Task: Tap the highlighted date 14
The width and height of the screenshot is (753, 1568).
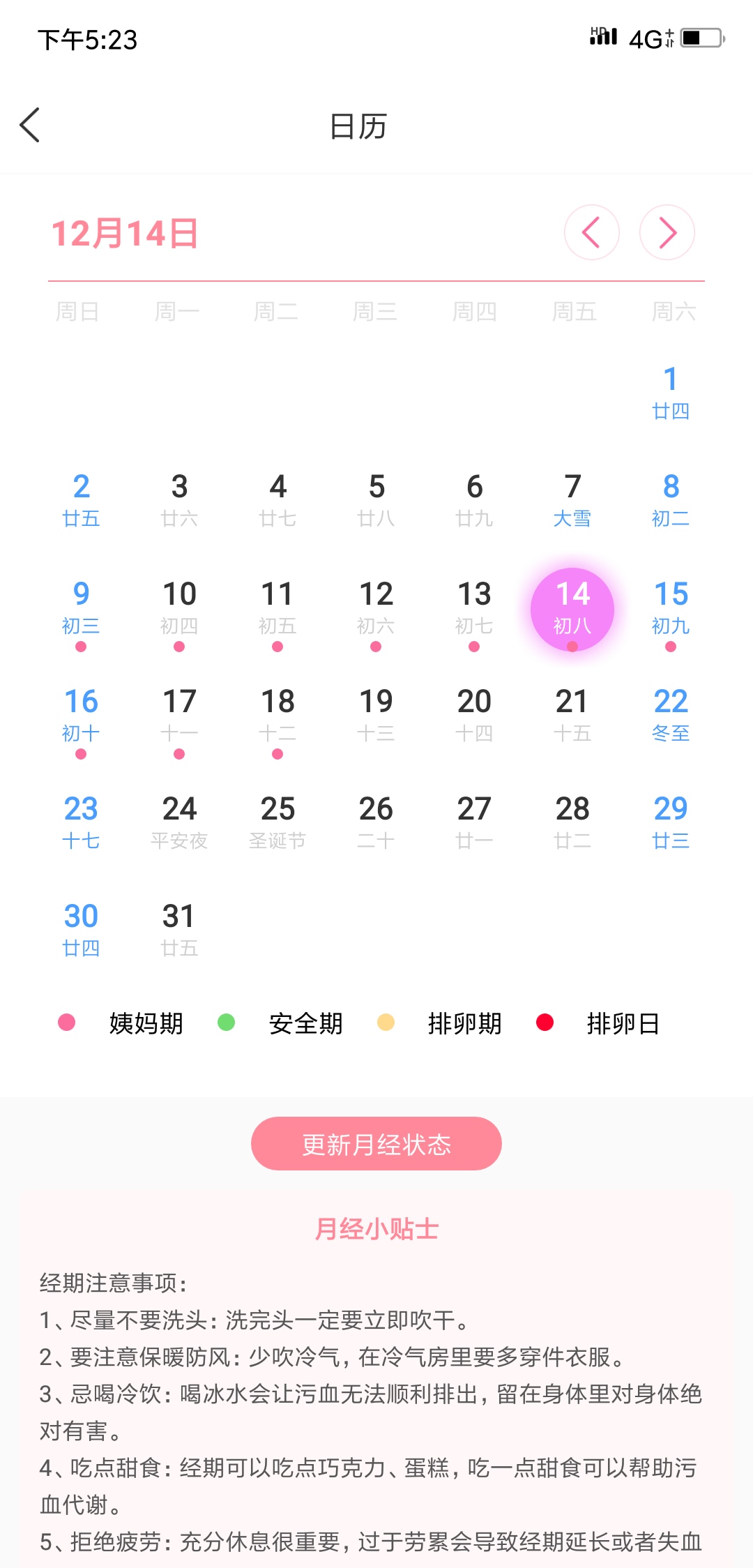Action: point(572,608)
